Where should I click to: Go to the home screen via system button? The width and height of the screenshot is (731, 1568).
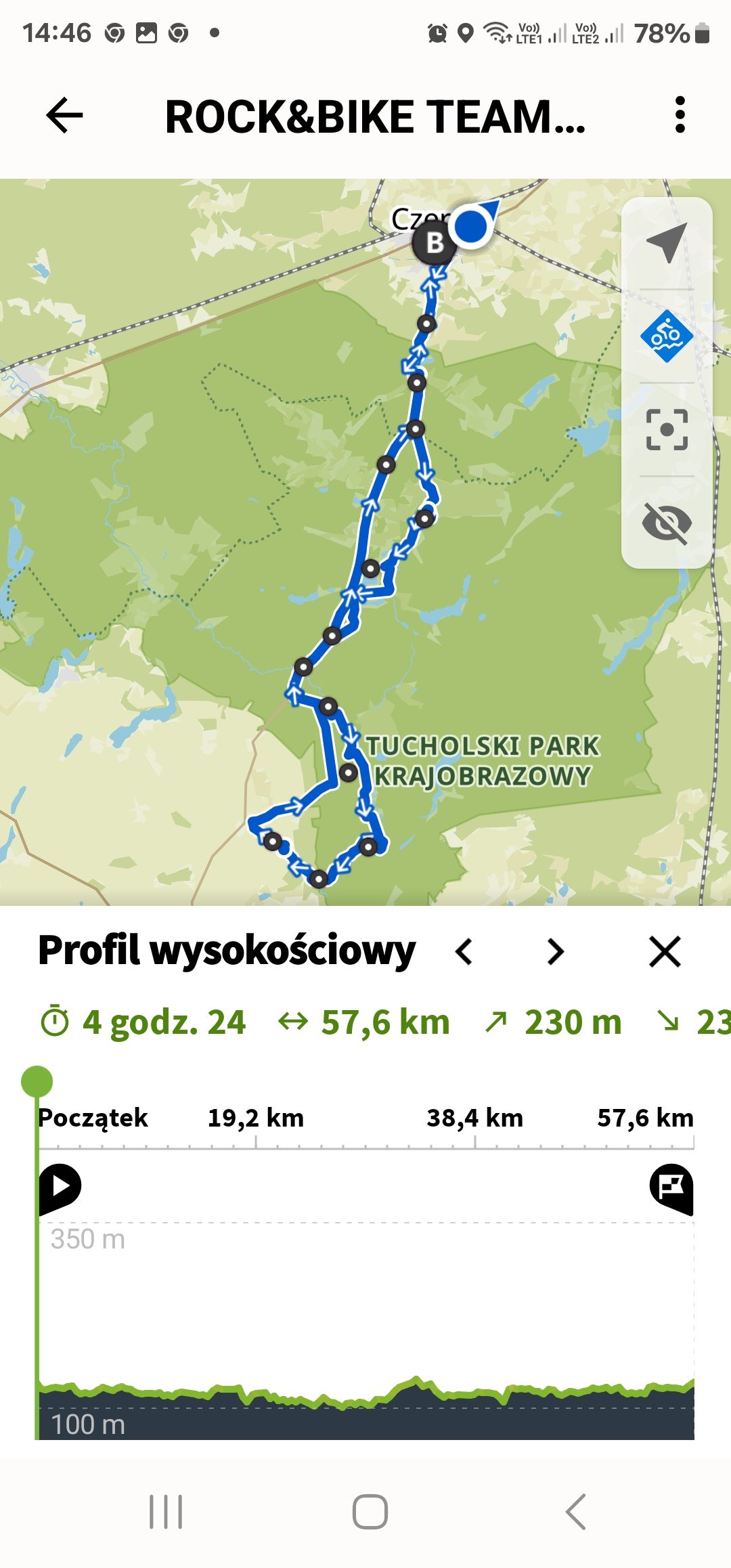370,1511
